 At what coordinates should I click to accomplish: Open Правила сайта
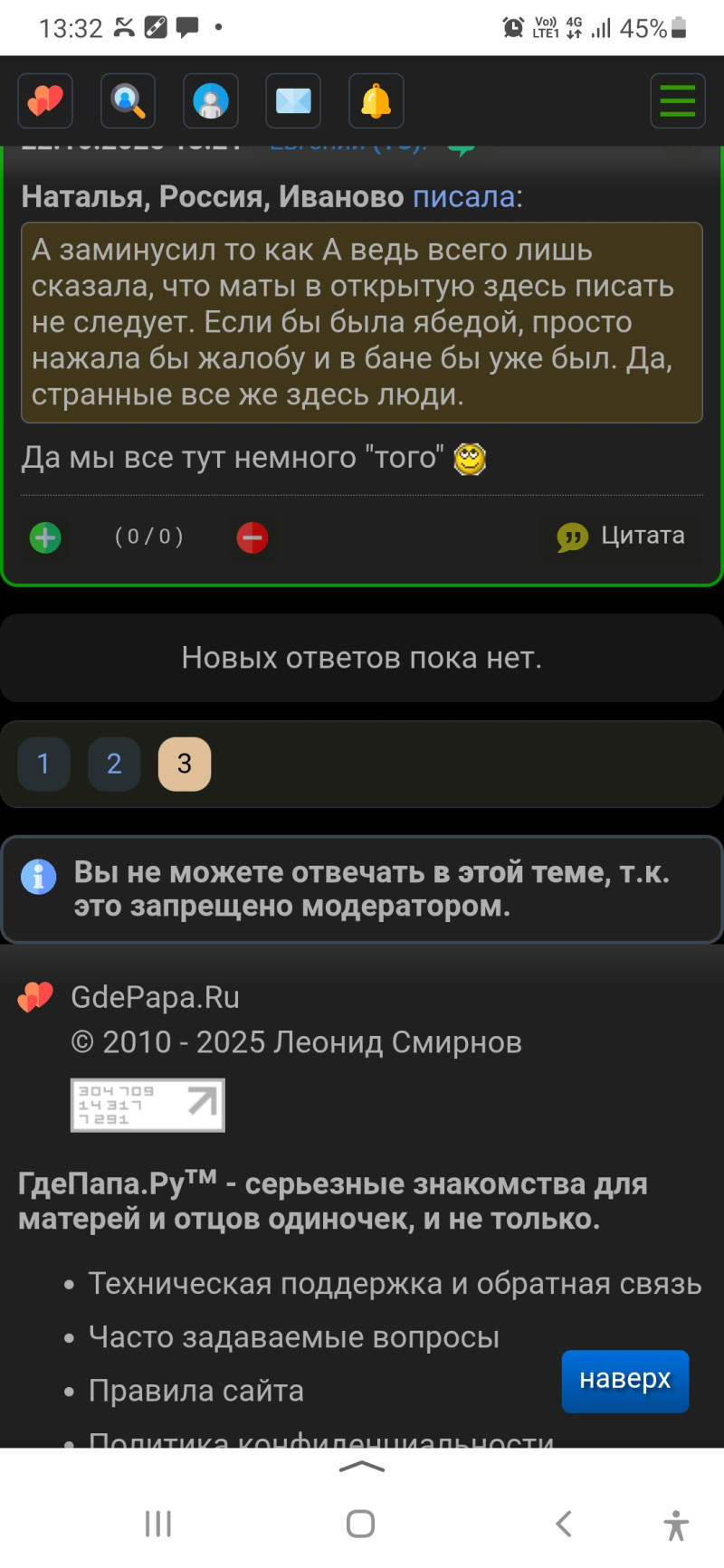point(195,1391)
